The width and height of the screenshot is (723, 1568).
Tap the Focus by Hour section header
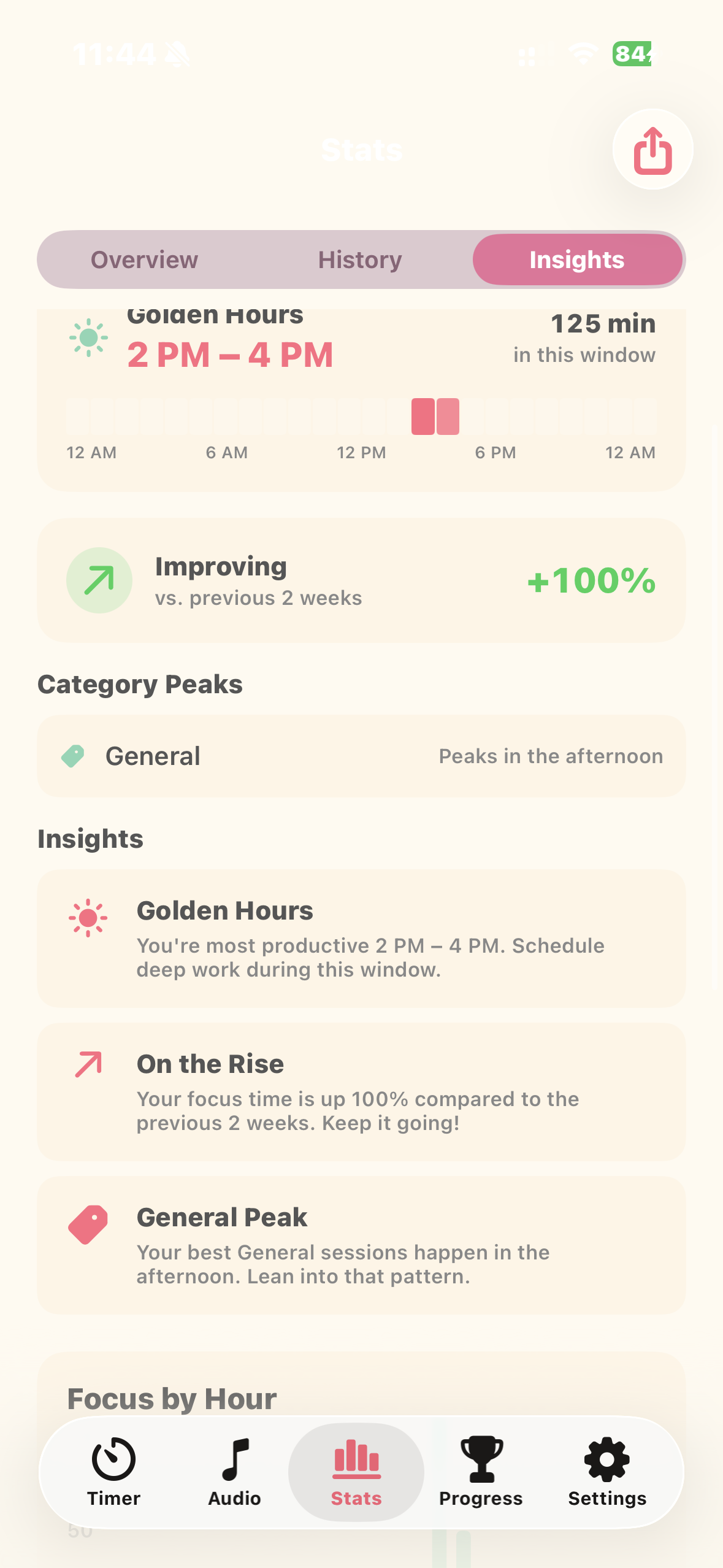pos(171,1398)
